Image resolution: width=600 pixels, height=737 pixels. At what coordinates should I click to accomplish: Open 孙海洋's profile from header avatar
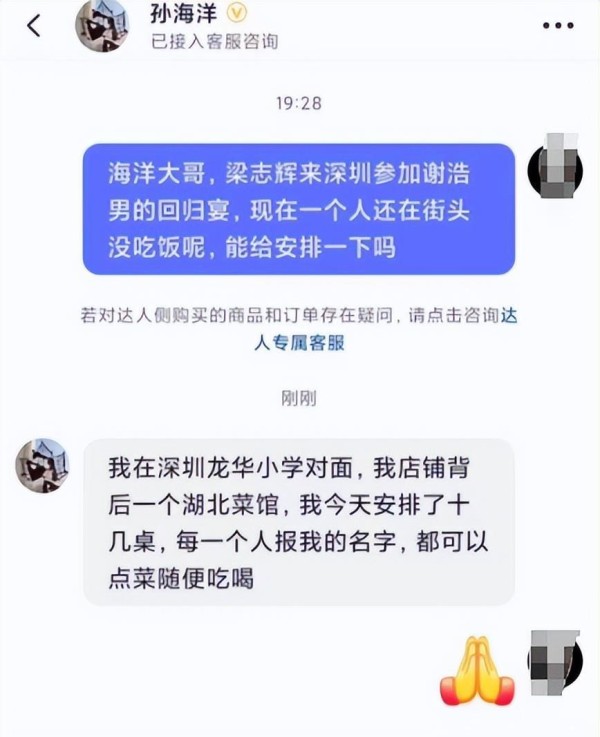102,25
